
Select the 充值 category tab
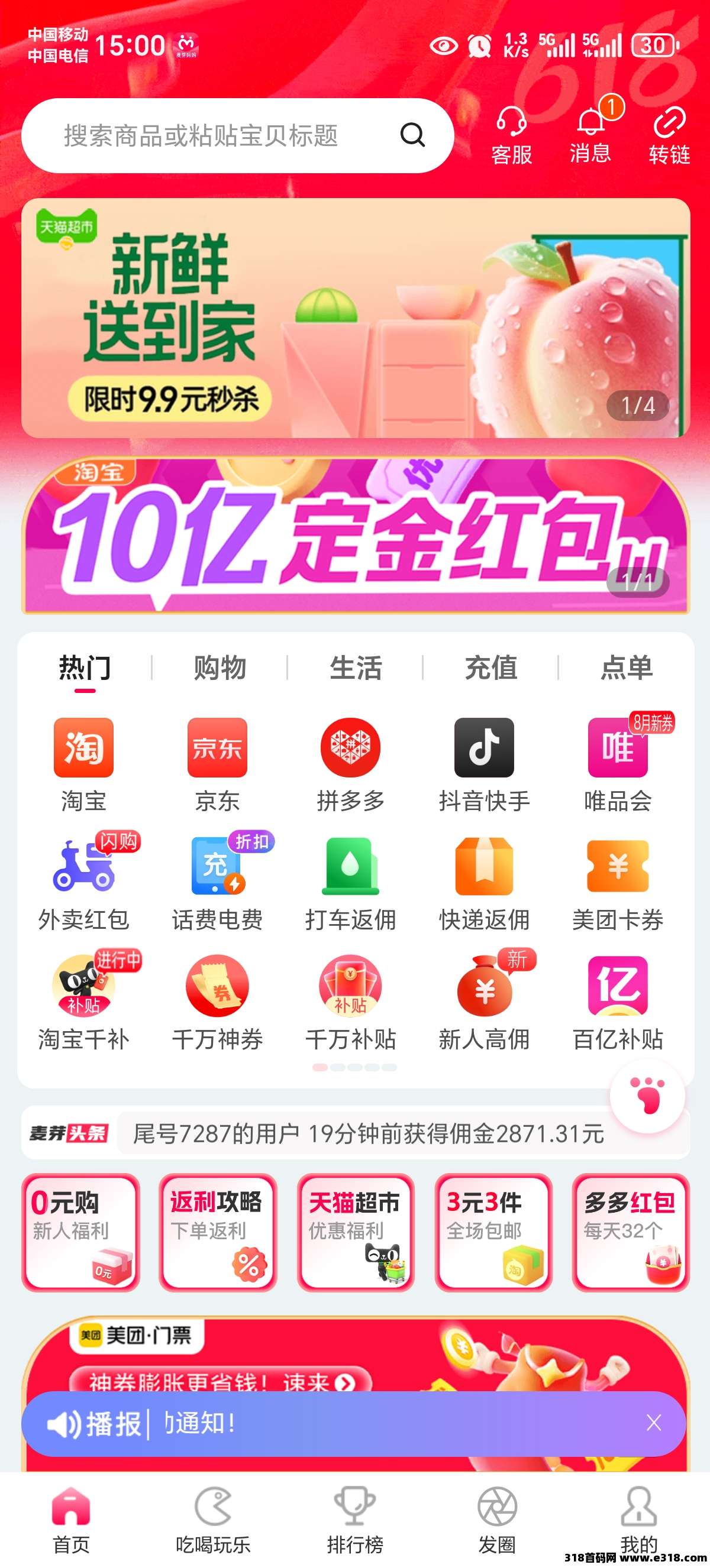coord(491,668)
